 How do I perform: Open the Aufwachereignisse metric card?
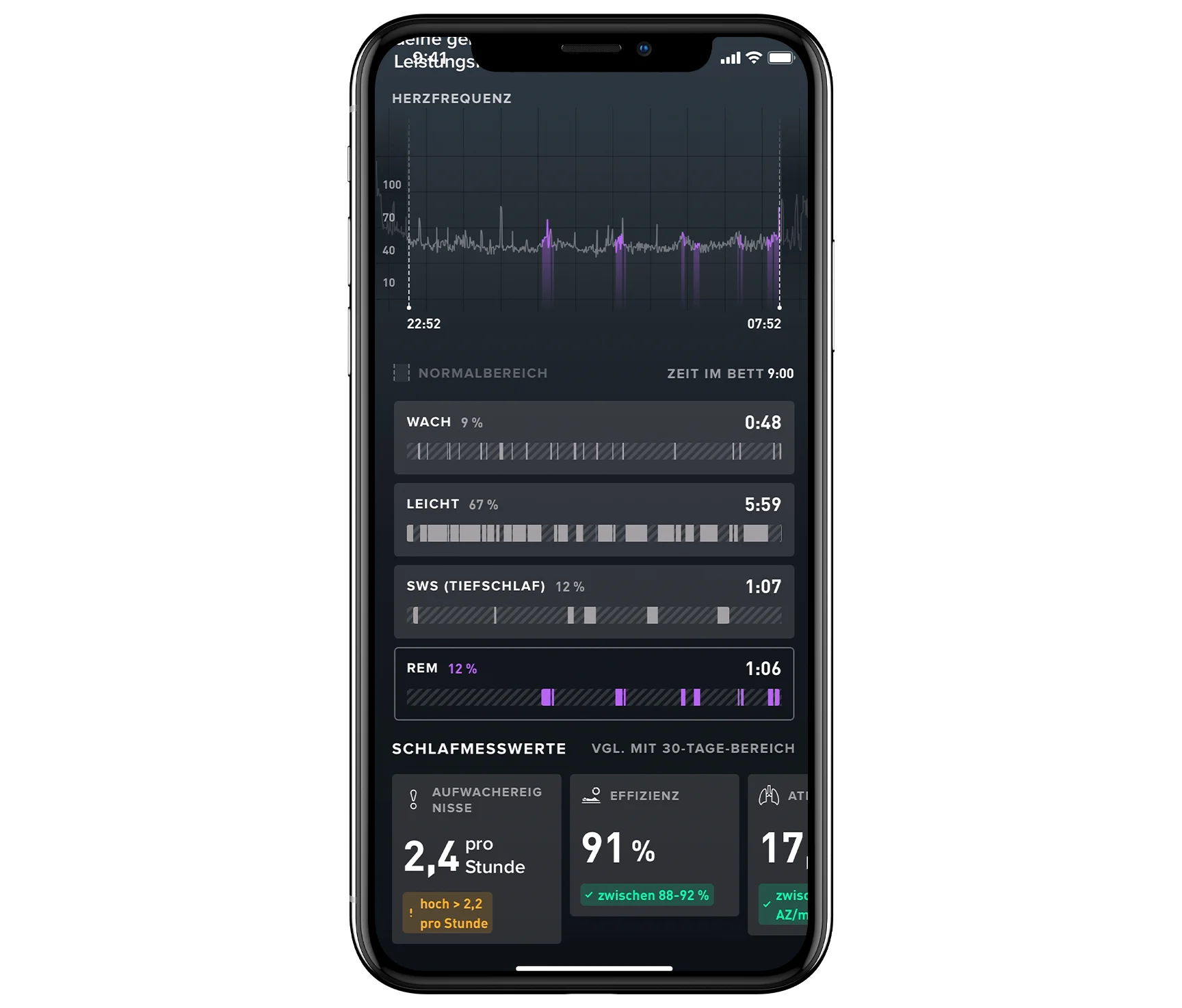click(x=477, y=858)
